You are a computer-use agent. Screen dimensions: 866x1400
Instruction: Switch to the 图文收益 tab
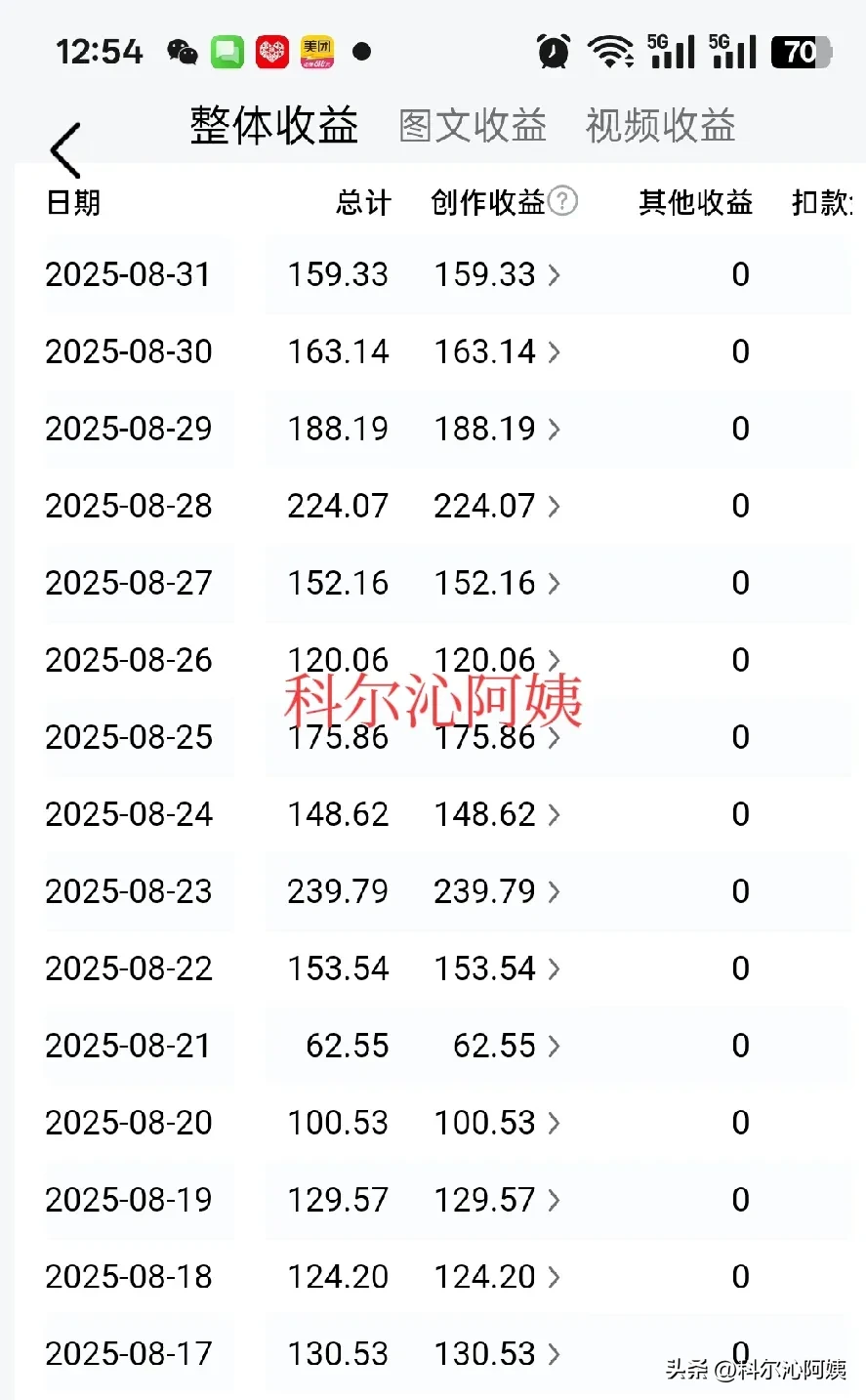(x=472, y=125)
